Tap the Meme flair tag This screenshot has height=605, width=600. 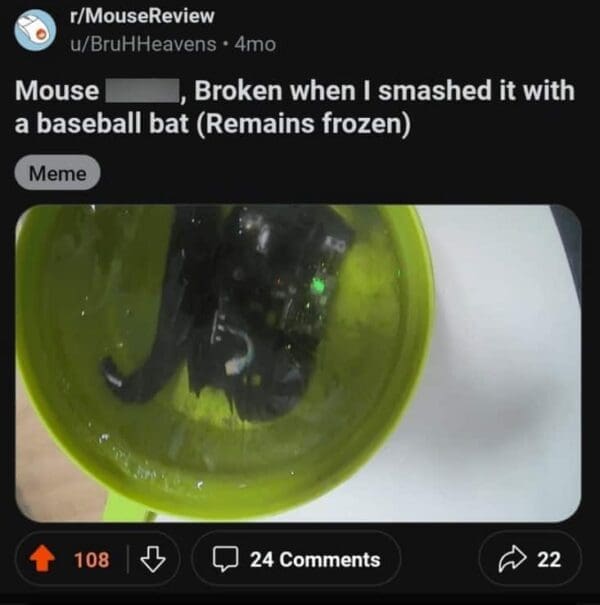[x=57, y=173]
